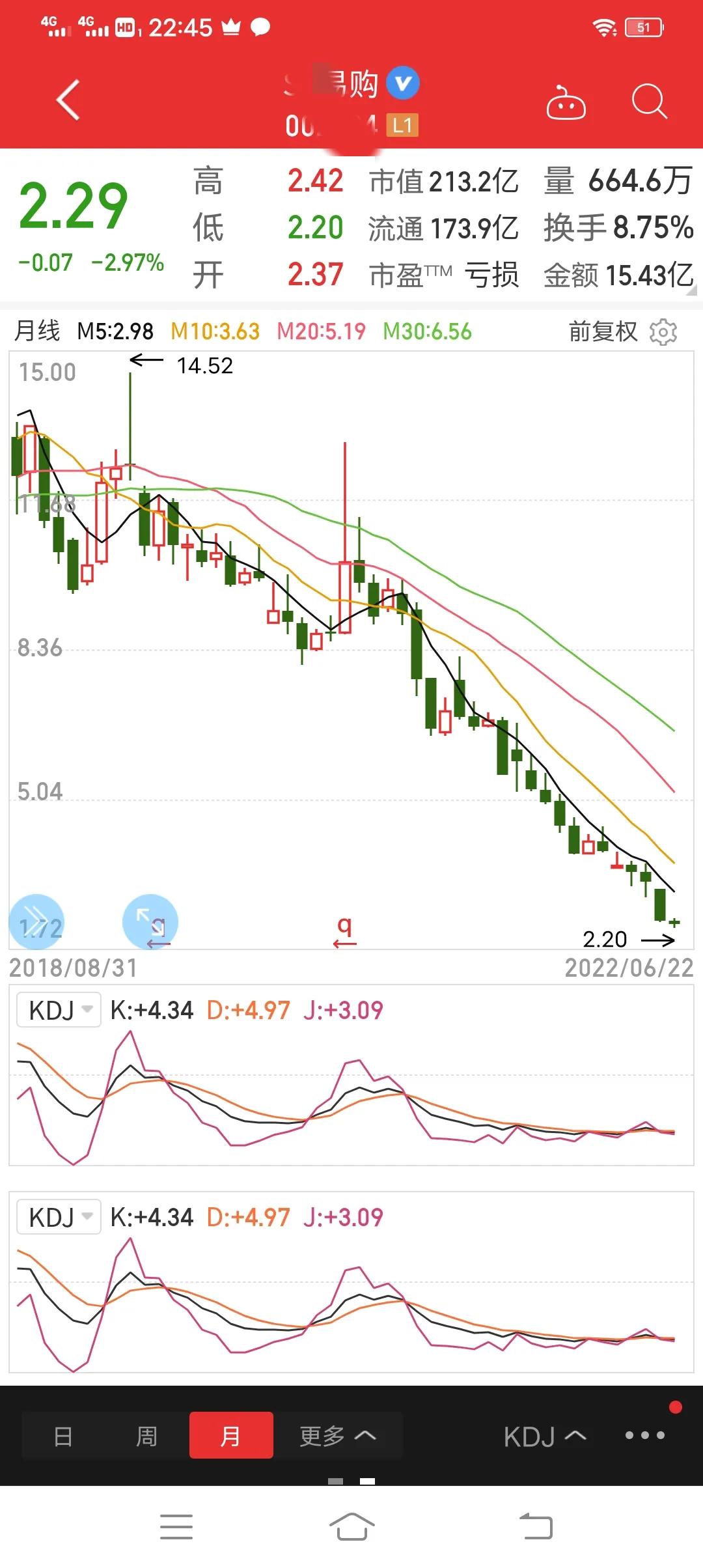Viewport: 703px width, 1568px height.
Task: Switch to 日 daily chart
Action: 63,1435
